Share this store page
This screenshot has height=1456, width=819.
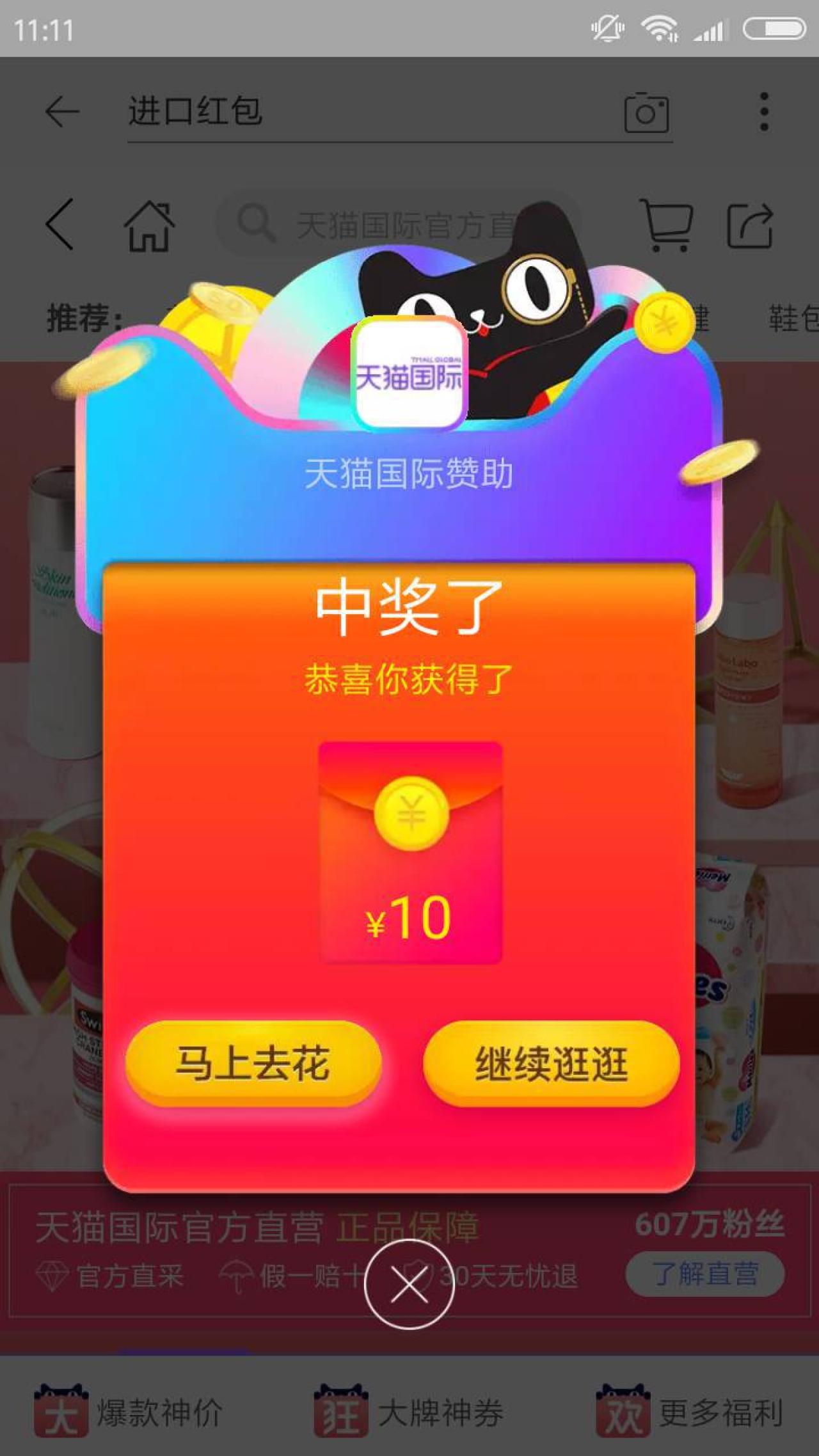point(750,225)
